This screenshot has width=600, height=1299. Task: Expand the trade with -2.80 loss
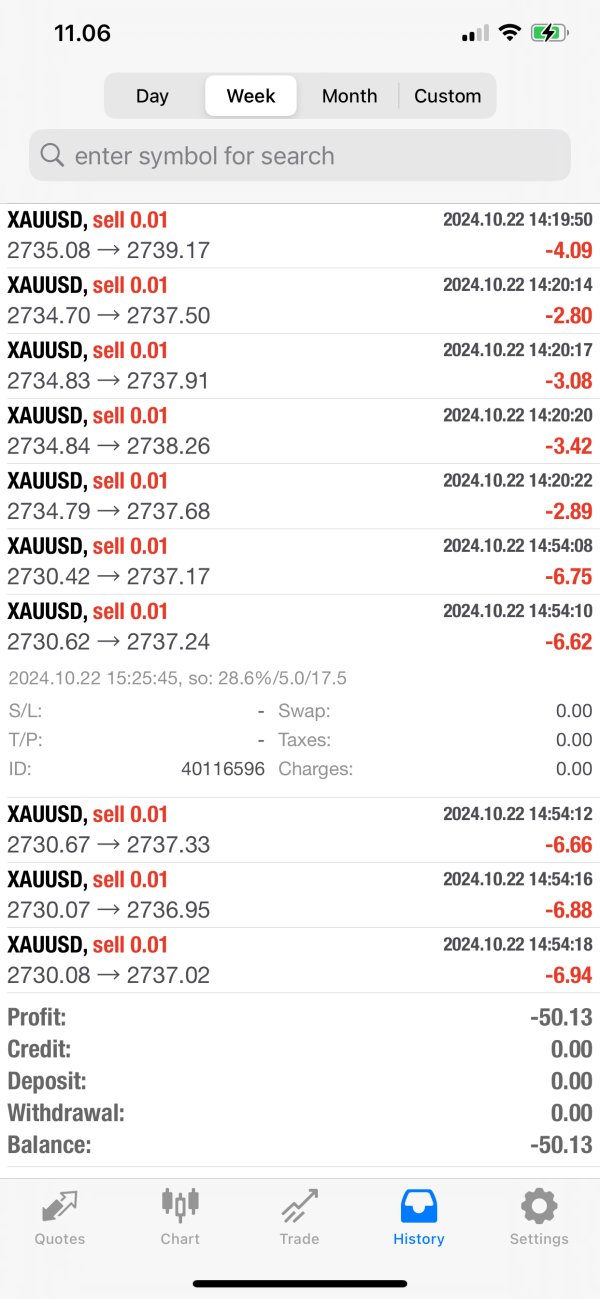[300, 301]
